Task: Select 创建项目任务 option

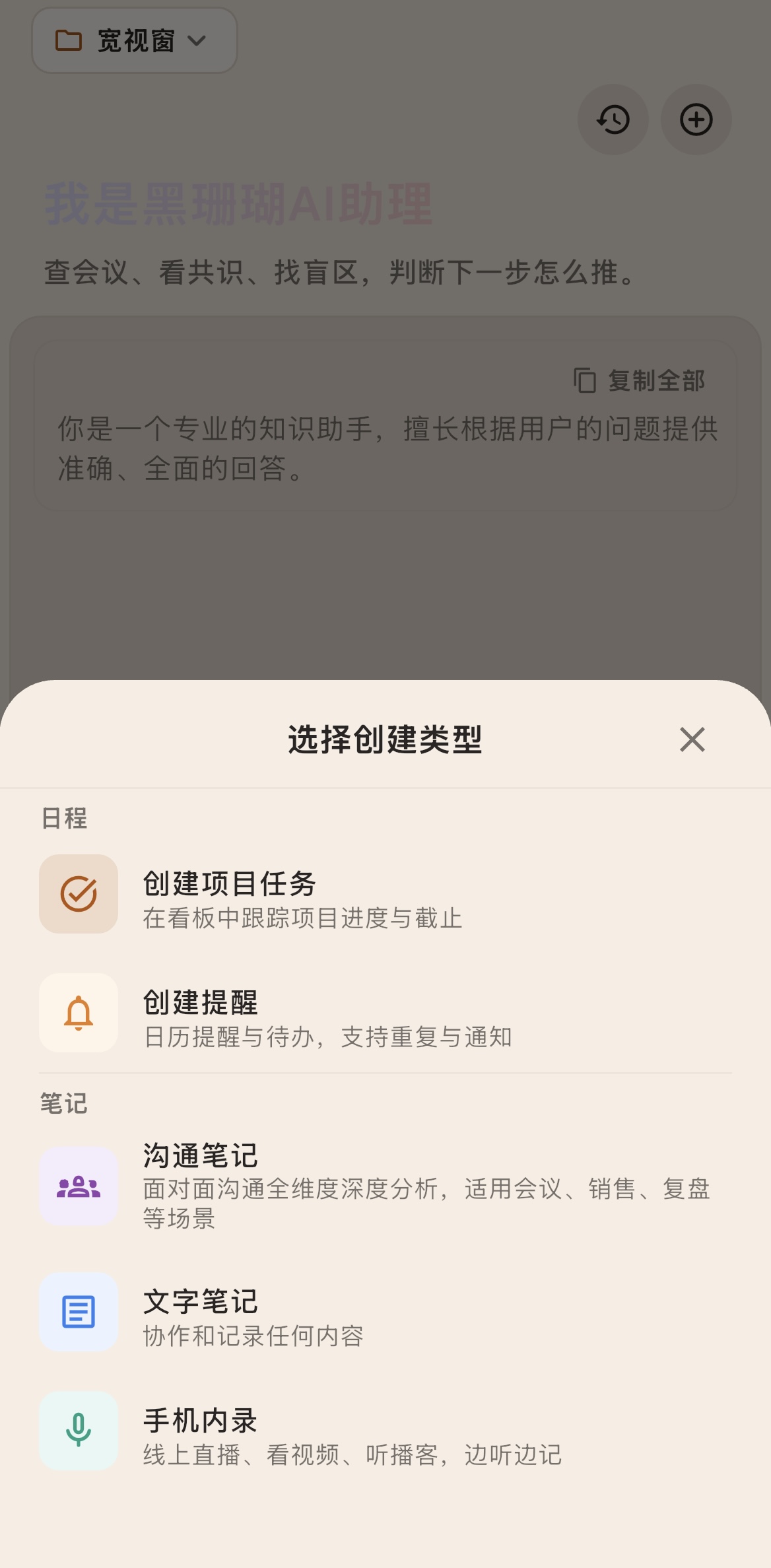Action: point(385,894)
